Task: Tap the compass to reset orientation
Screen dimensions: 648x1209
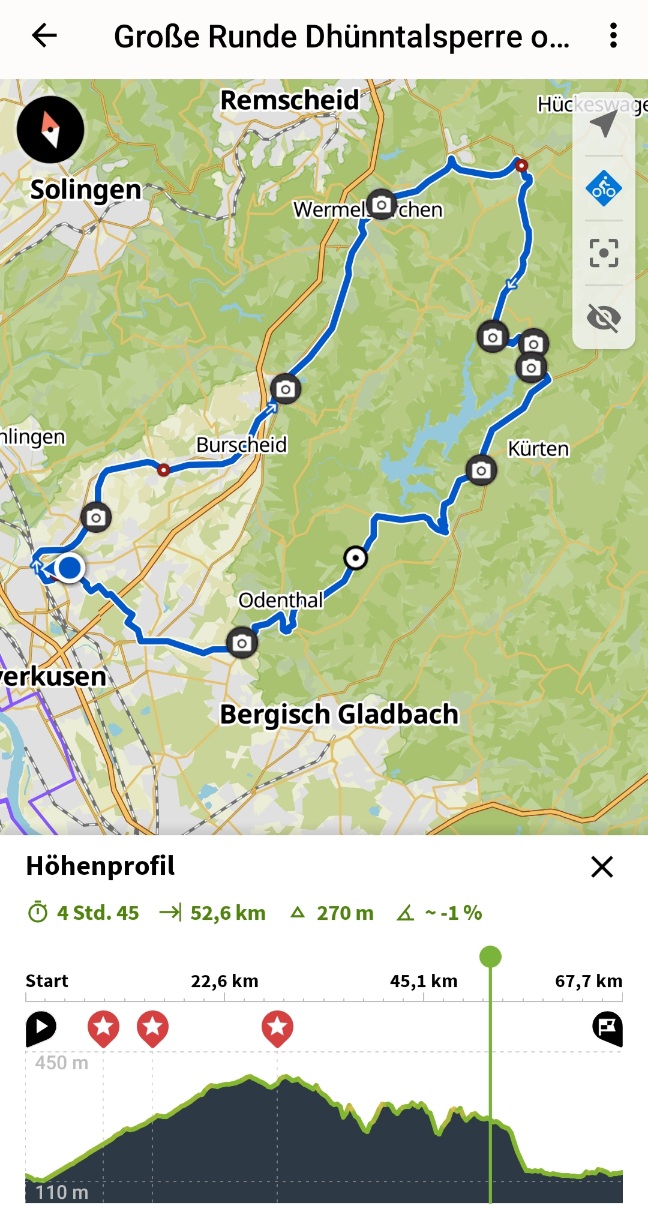Action: click(50, 129)
